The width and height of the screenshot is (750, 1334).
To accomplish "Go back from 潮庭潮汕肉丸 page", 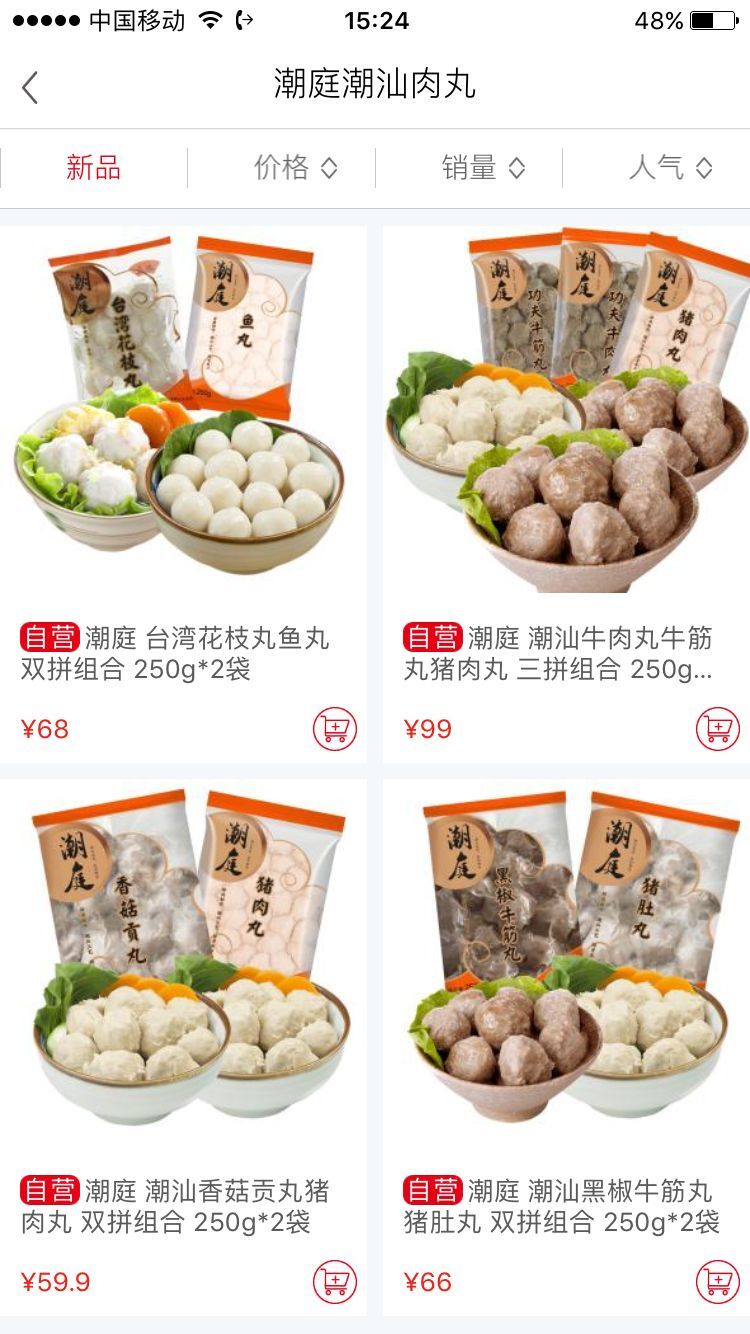I will click(x=30, y=88).
